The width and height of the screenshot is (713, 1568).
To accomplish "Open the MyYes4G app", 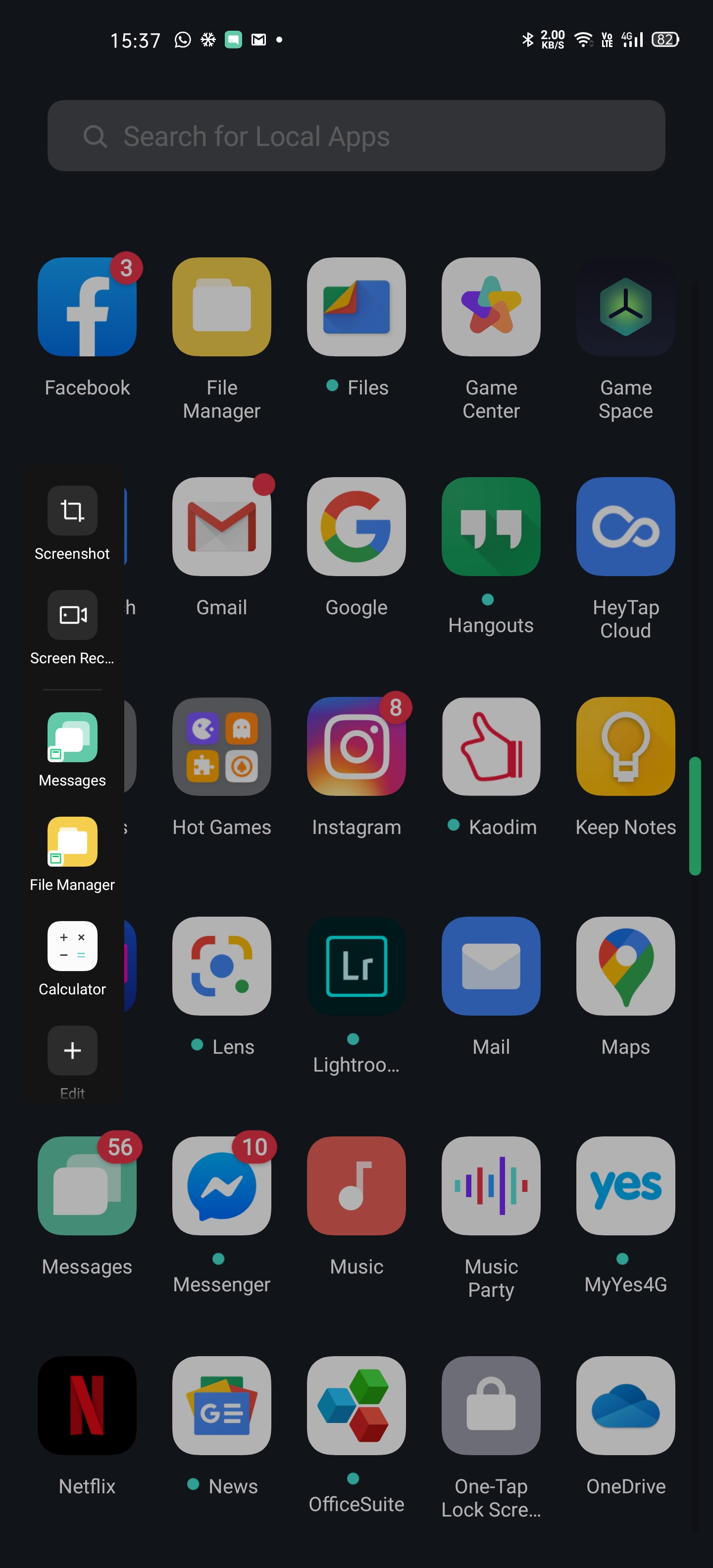I will (625, 1186).
